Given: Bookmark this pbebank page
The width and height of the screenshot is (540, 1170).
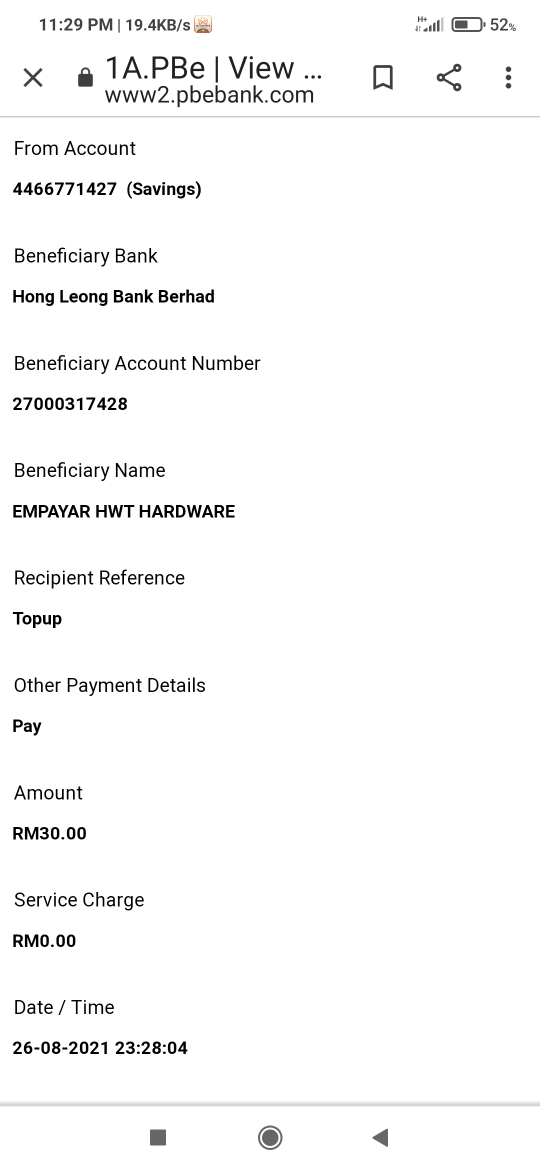Looking at the screenshot, I should tap(383, 78).
